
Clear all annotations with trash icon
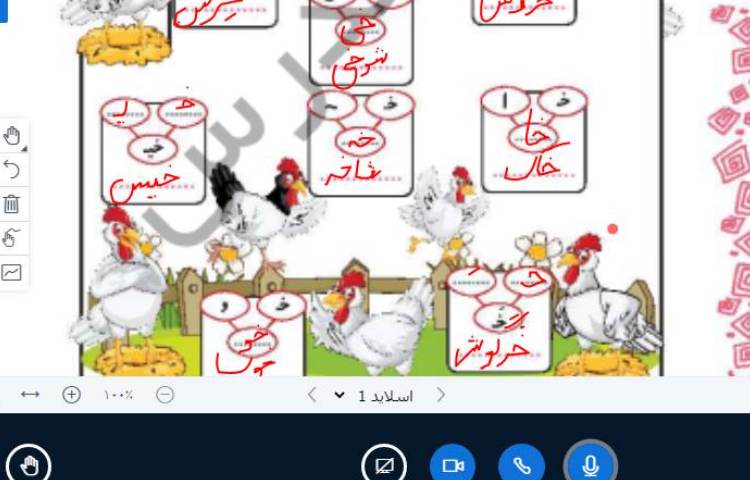[12, 204]
